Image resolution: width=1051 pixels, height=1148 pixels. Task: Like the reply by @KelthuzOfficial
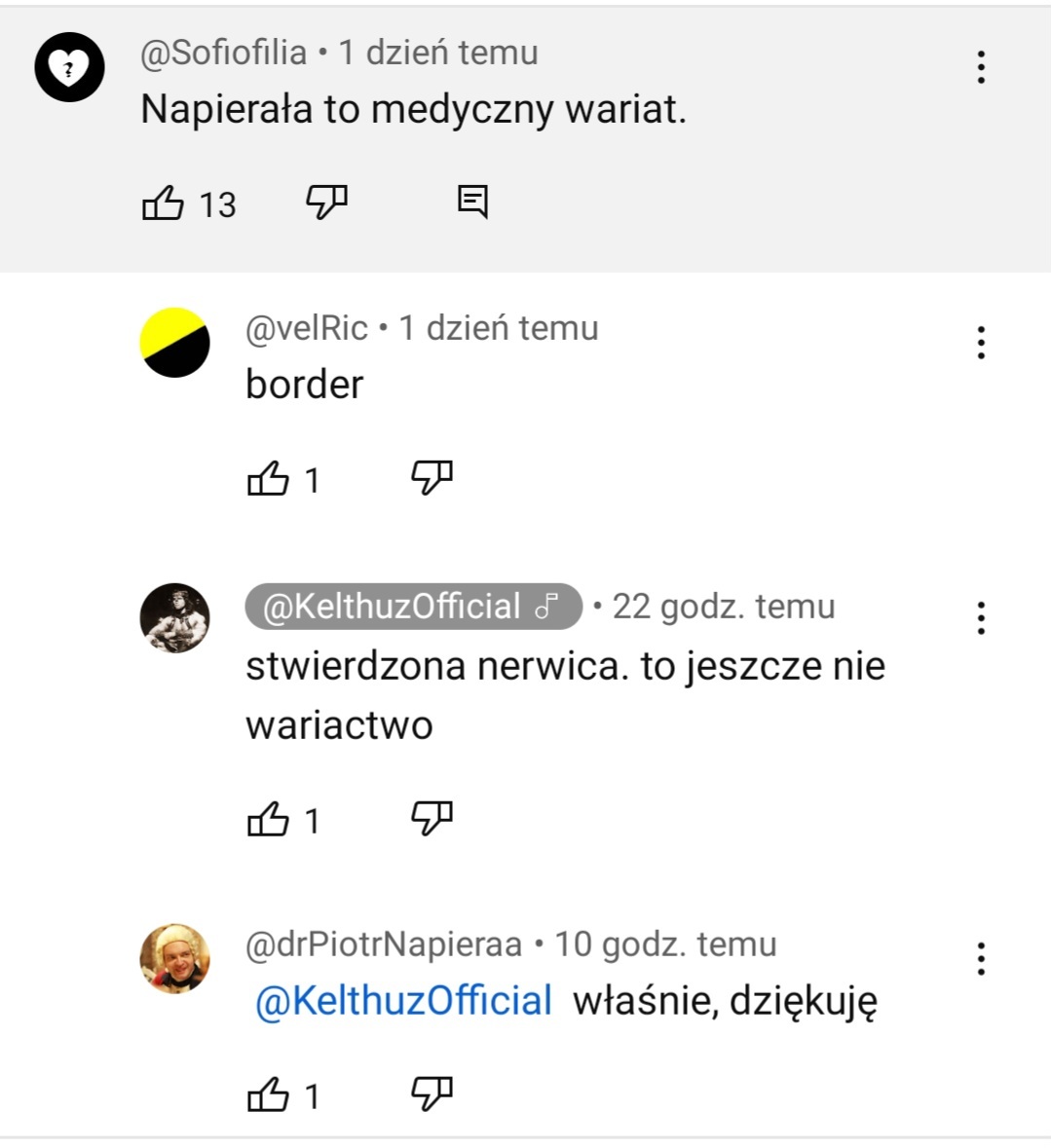[268, 820]
